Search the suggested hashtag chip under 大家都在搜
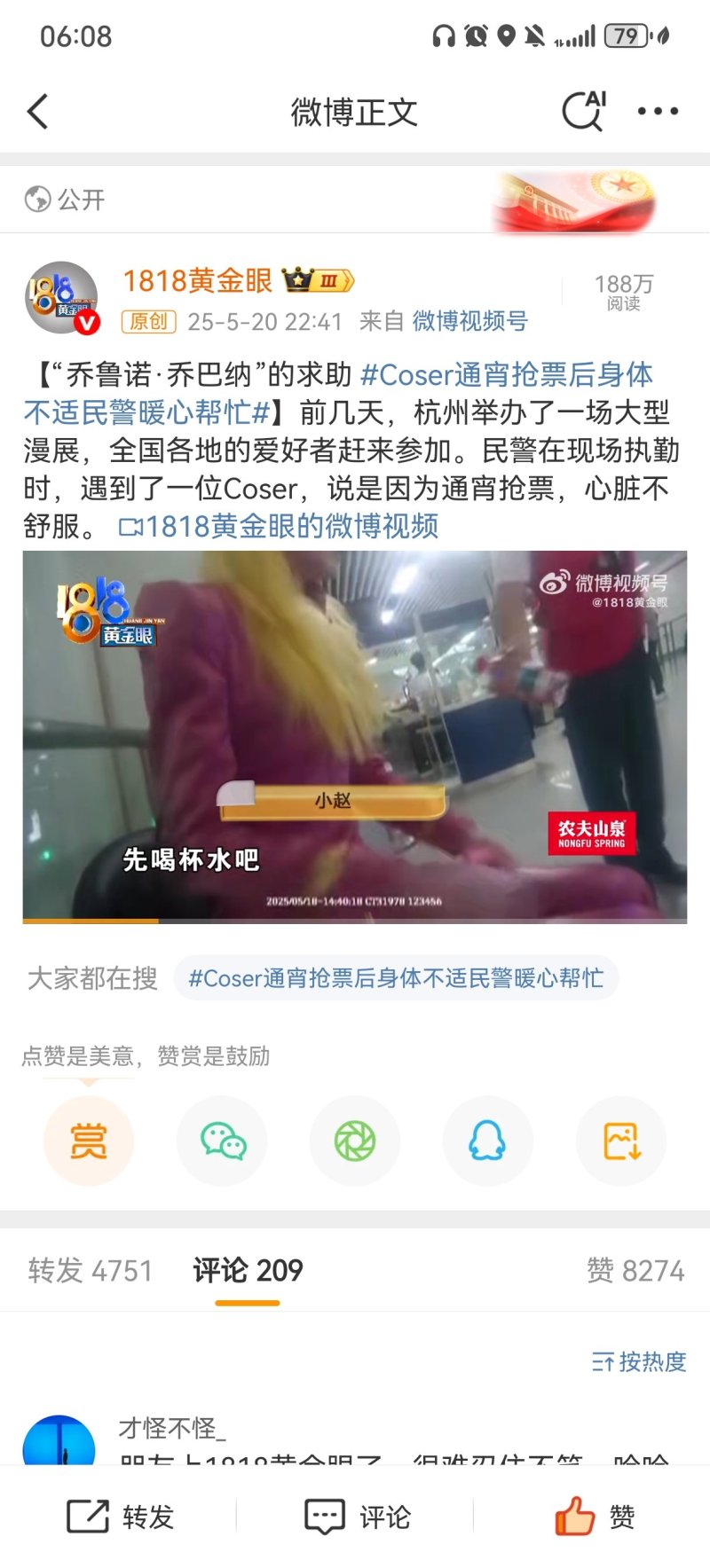Screen dimensions: 710x1568 coord(396,978)
